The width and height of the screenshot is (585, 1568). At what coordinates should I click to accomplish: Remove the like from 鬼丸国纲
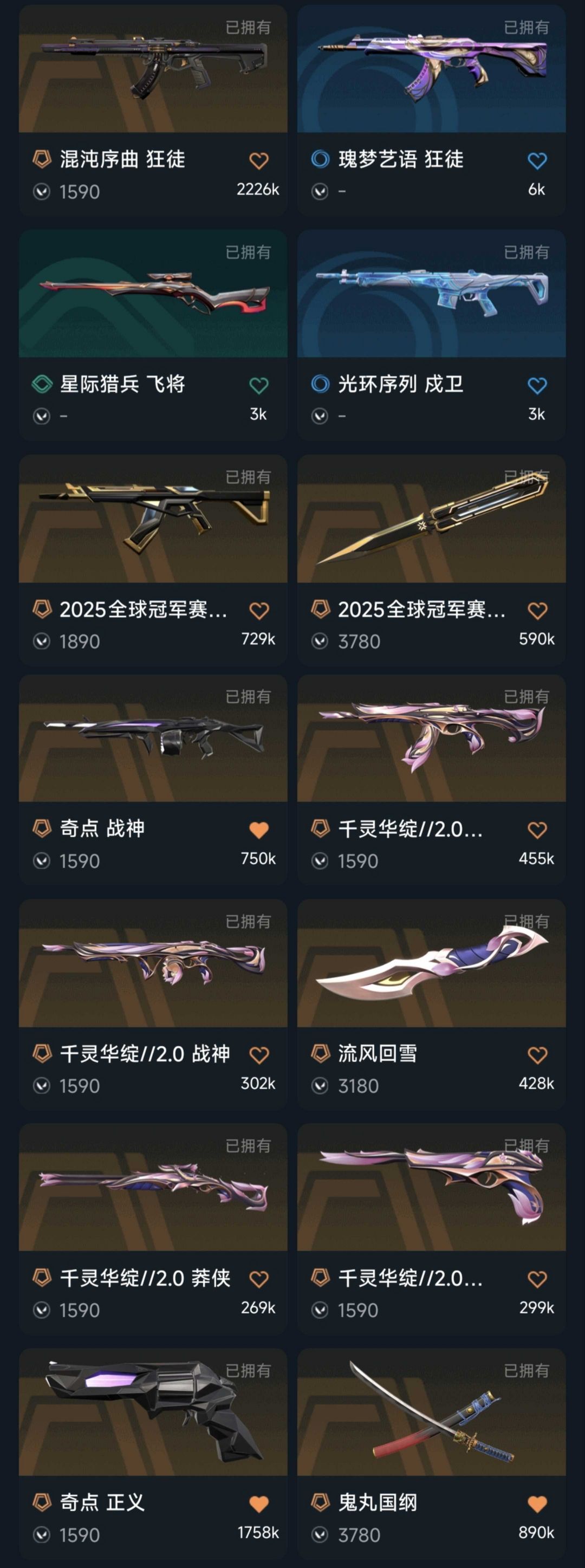(x=537, y=1504)
